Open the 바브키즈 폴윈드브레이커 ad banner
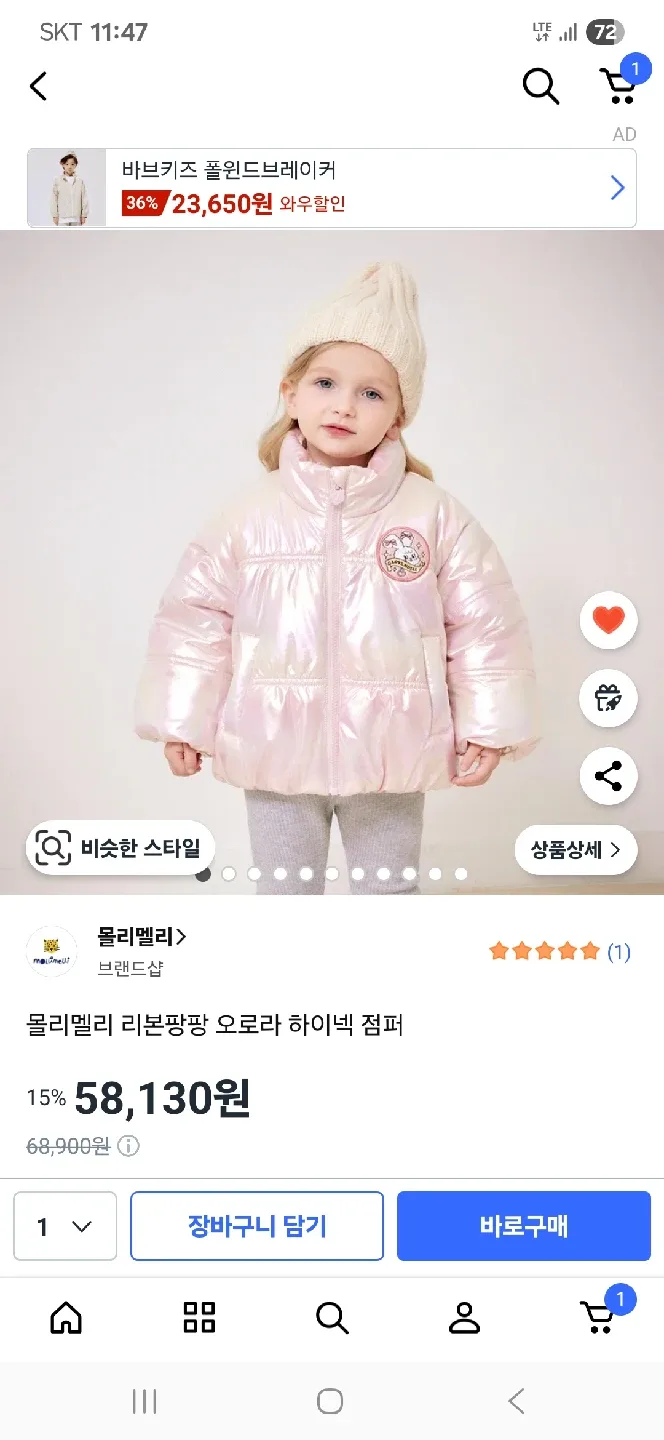Image resolution: width=664 pixels, height=1440 pixels. (331, 188)
